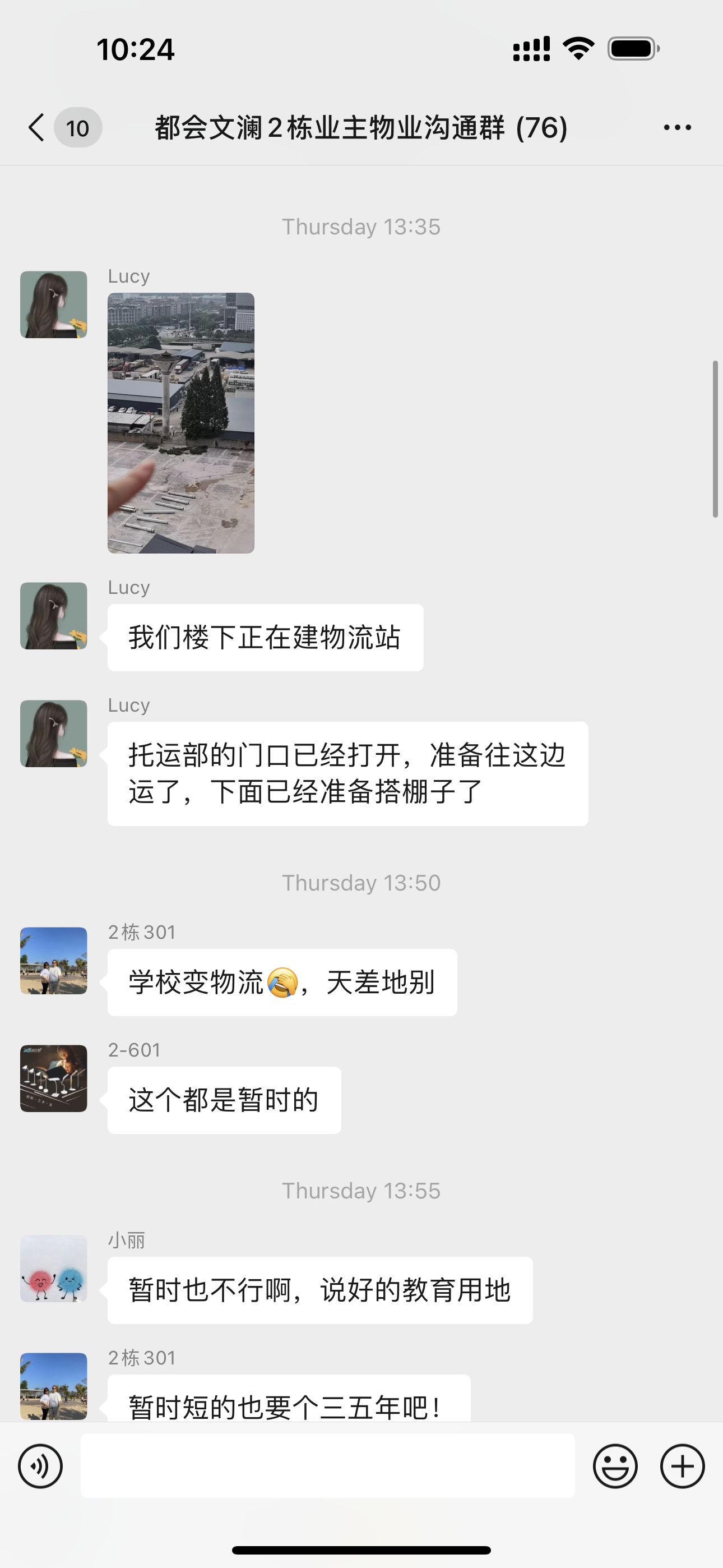Viewport: 723px width, 1568px height.
Task: Go back to the chat list
Action: coord(37,128)
